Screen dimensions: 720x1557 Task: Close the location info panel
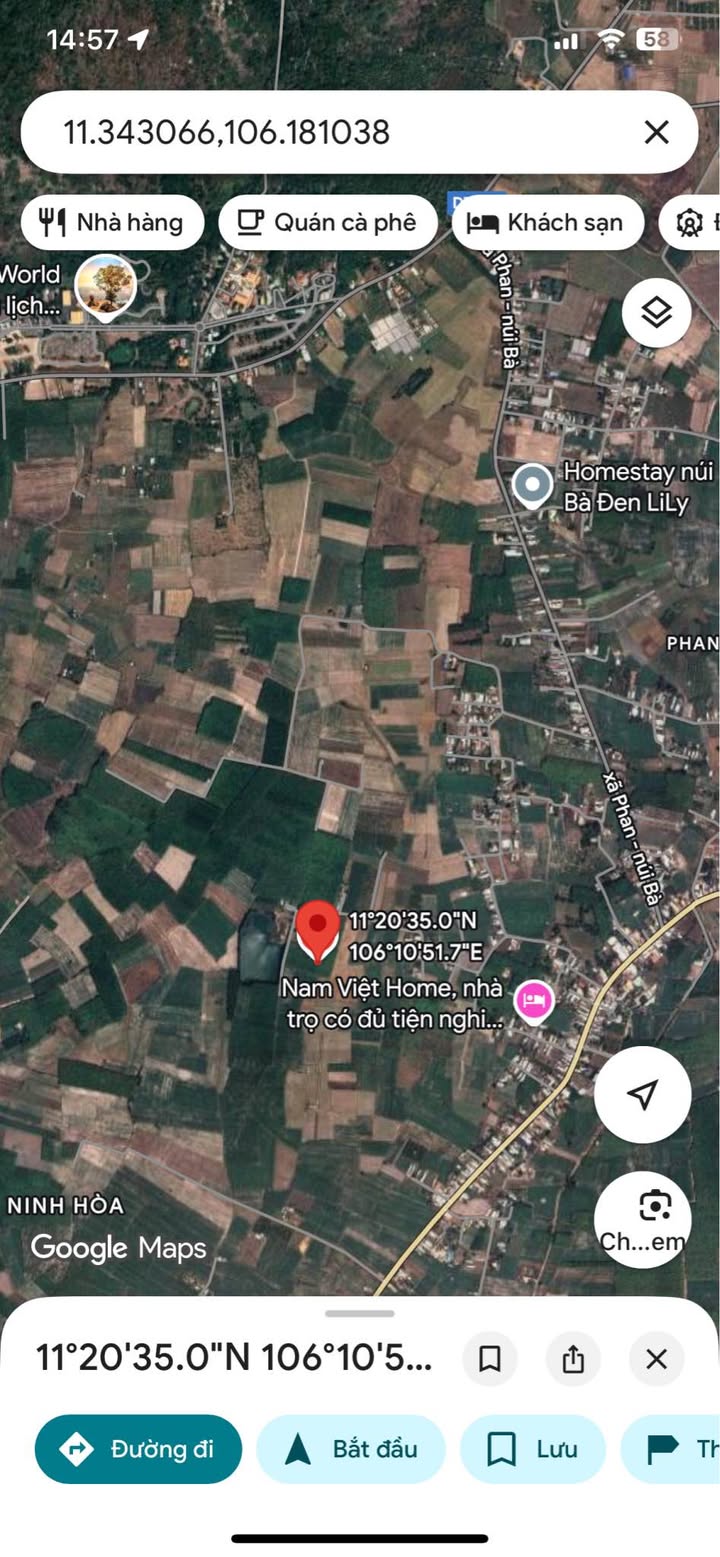(656, 1359)
